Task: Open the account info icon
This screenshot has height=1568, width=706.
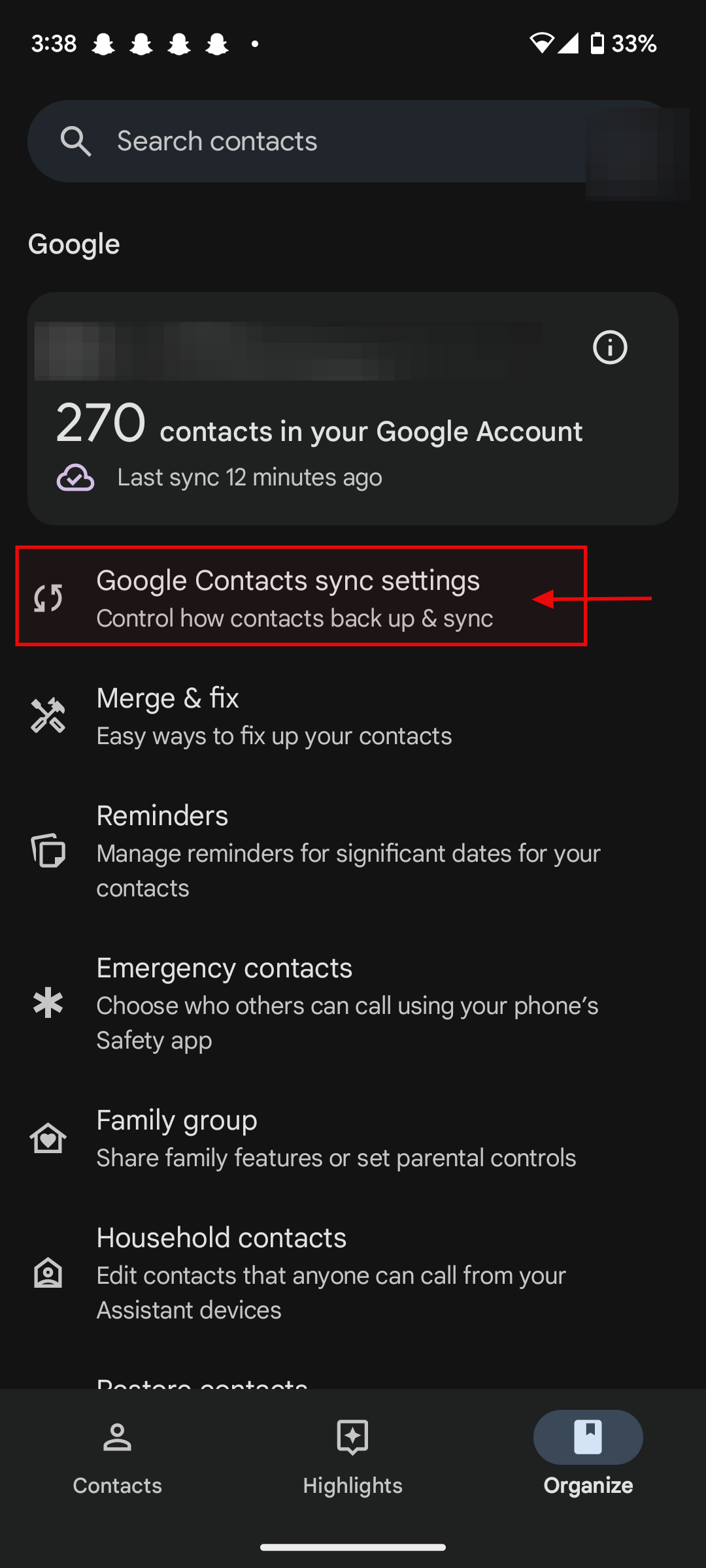Action: coord(609,348)
